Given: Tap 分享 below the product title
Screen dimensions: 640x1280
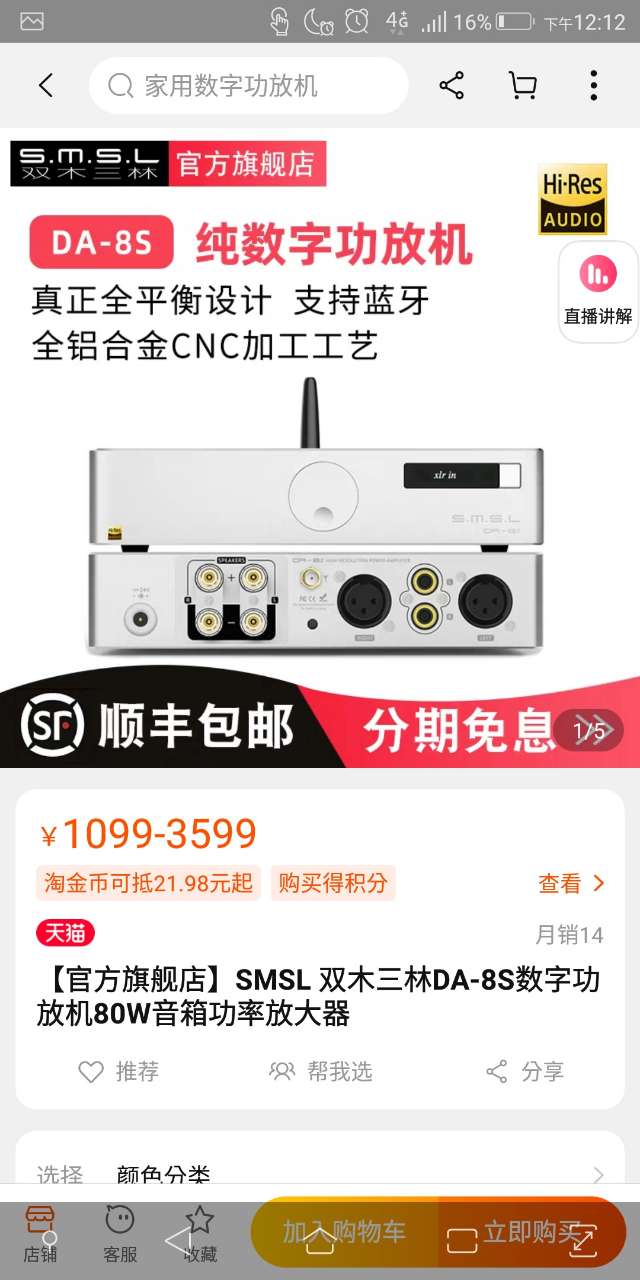Looking at the screenshot, I should coord(524,1072).
